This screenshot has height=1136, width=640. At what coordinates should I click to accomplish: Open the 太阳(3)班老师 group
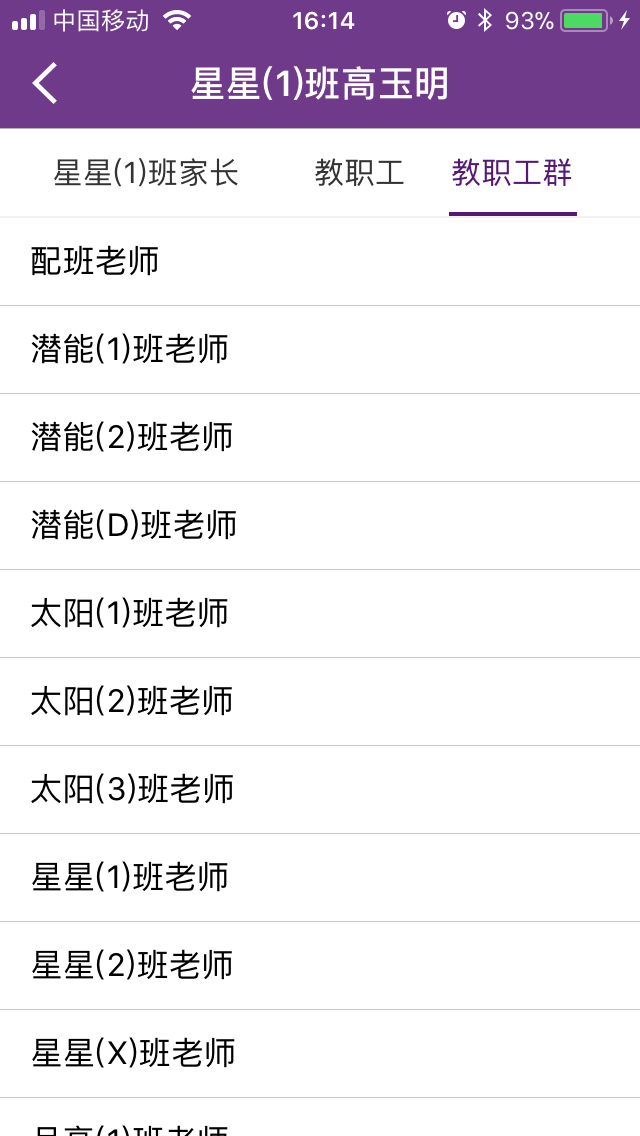(x=320, y=790)
